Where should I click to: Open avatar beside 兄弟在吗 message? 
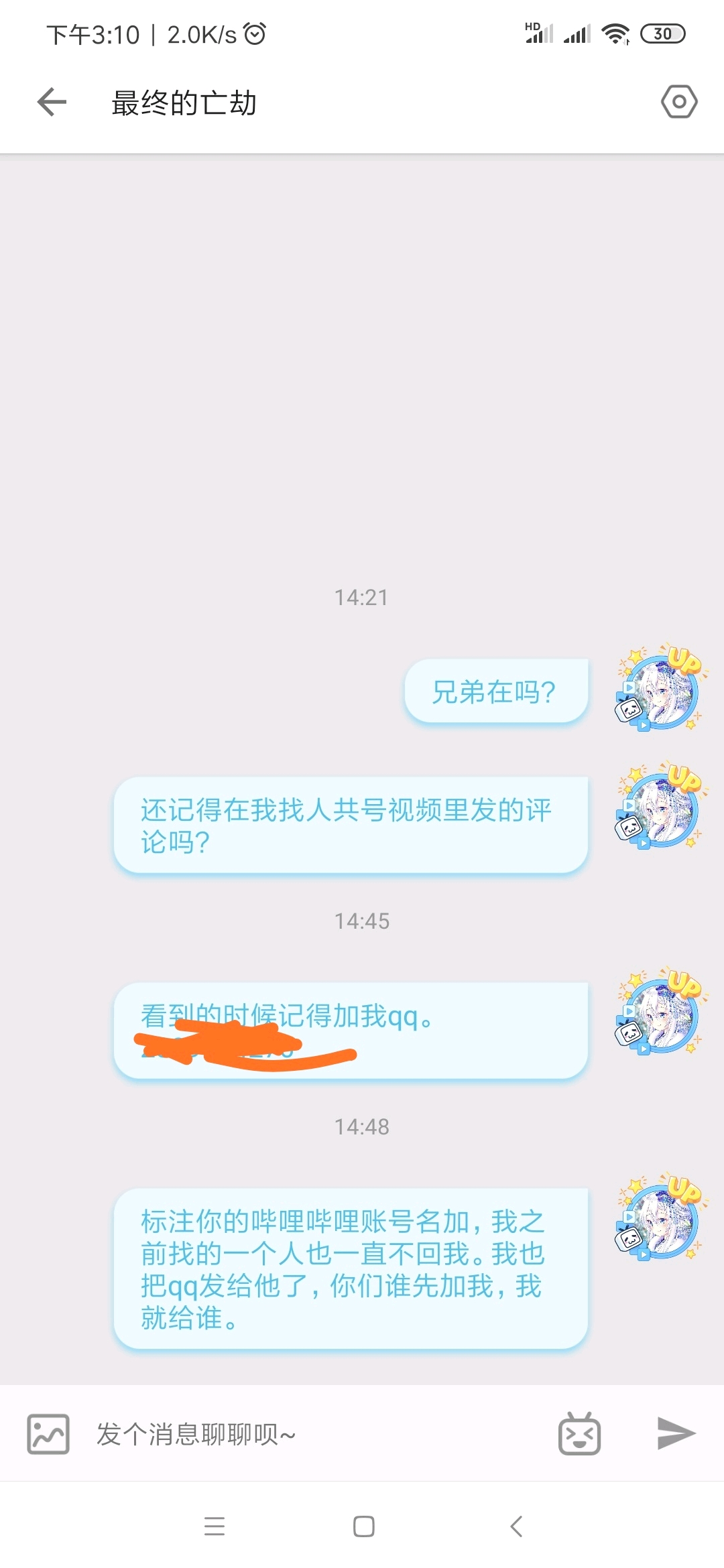click(658, 690)
